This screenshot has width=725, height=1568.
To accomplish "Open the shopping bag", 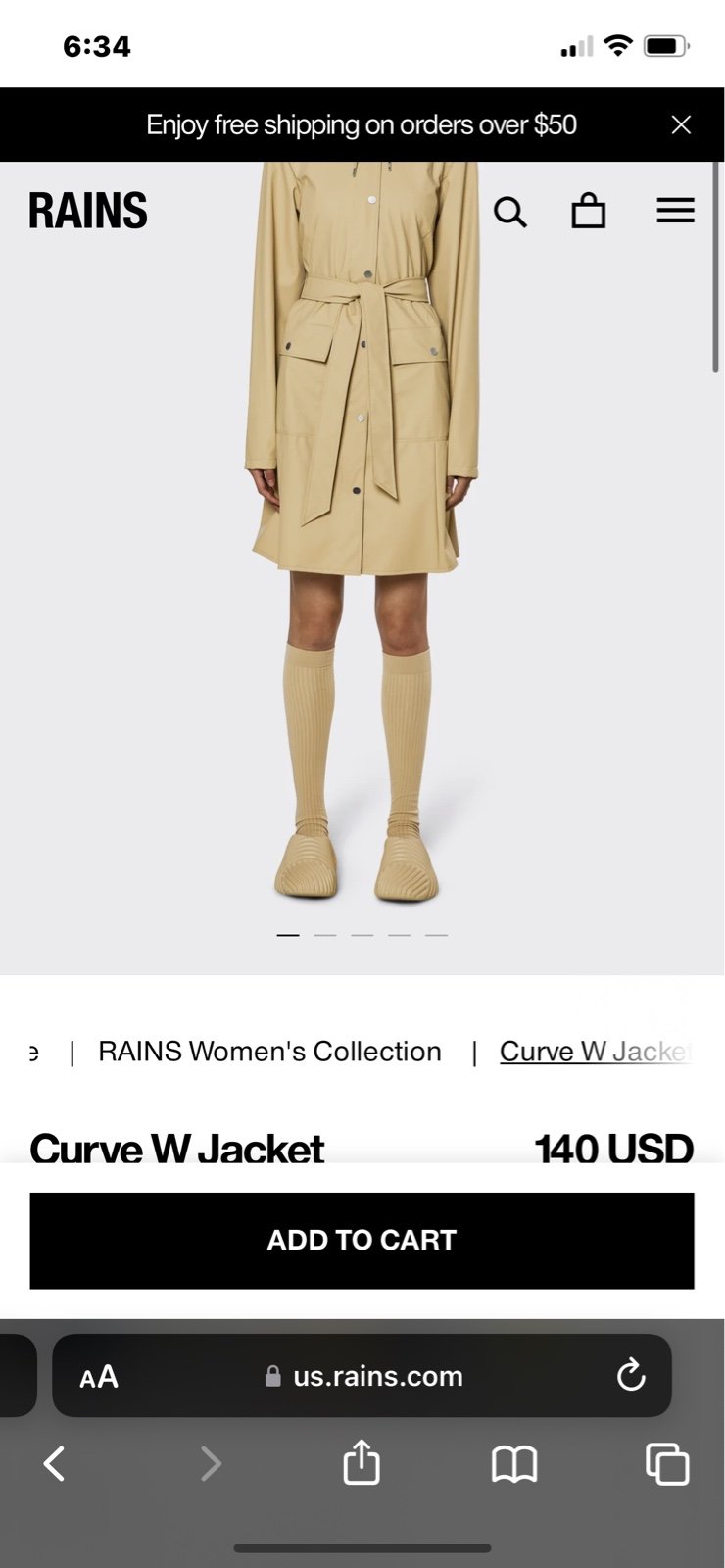I will click(588, 211).
